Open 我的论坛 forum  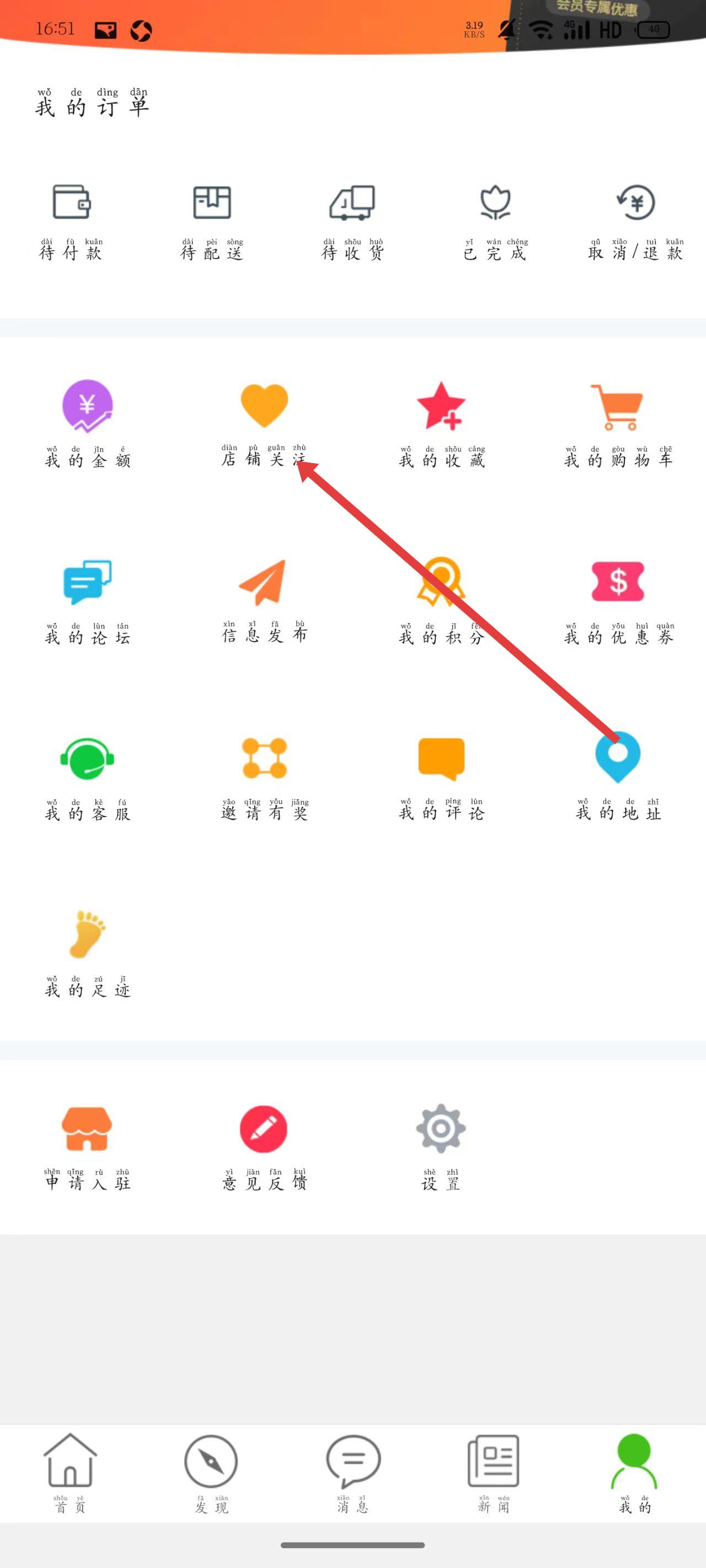click(88, 598)
